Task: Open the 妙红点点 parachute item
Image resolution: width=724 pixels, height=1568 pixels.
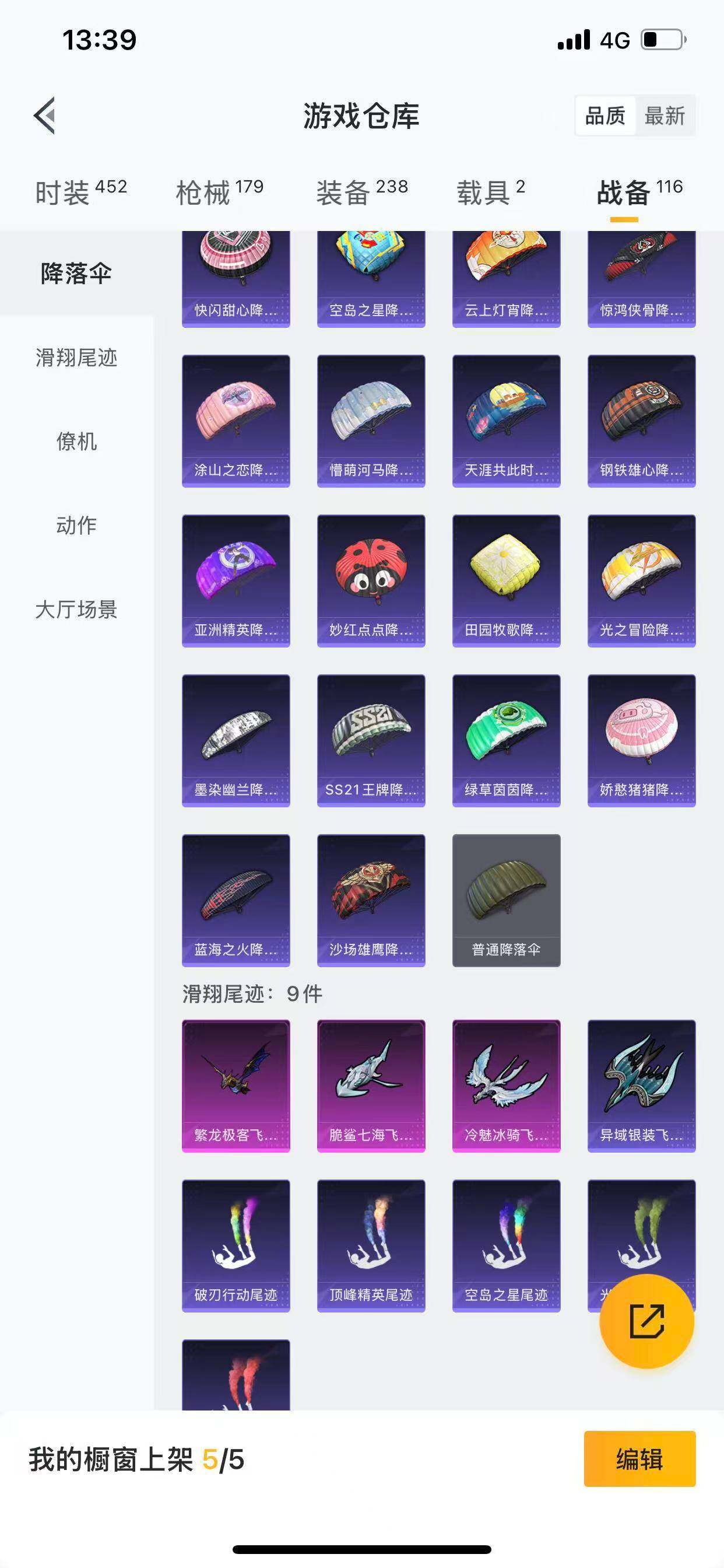Action: tap(371, 580)
